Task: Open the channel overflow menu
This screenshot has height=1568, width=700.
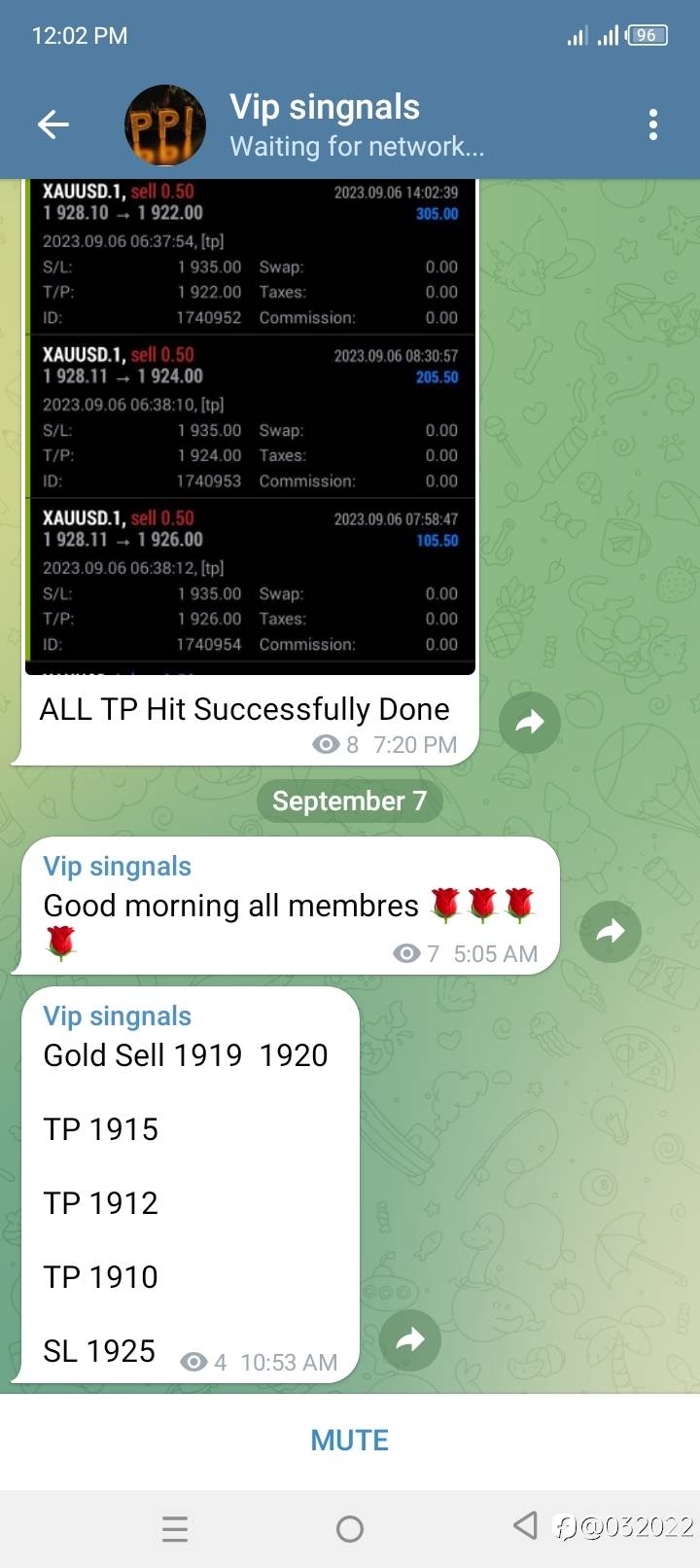Action: pyautogui.click(x=652, y=125)
